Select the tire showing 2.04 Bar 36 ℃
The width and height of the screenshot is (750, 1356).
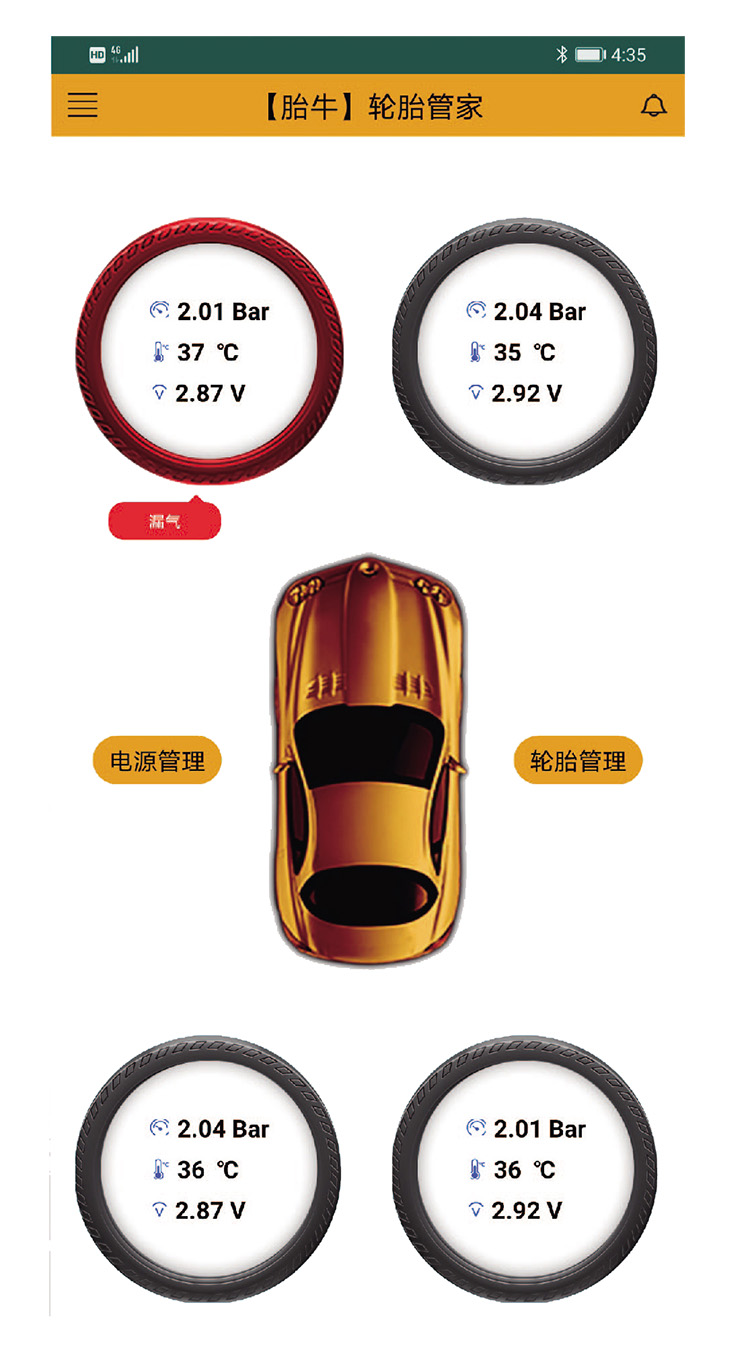[209, 1169]
